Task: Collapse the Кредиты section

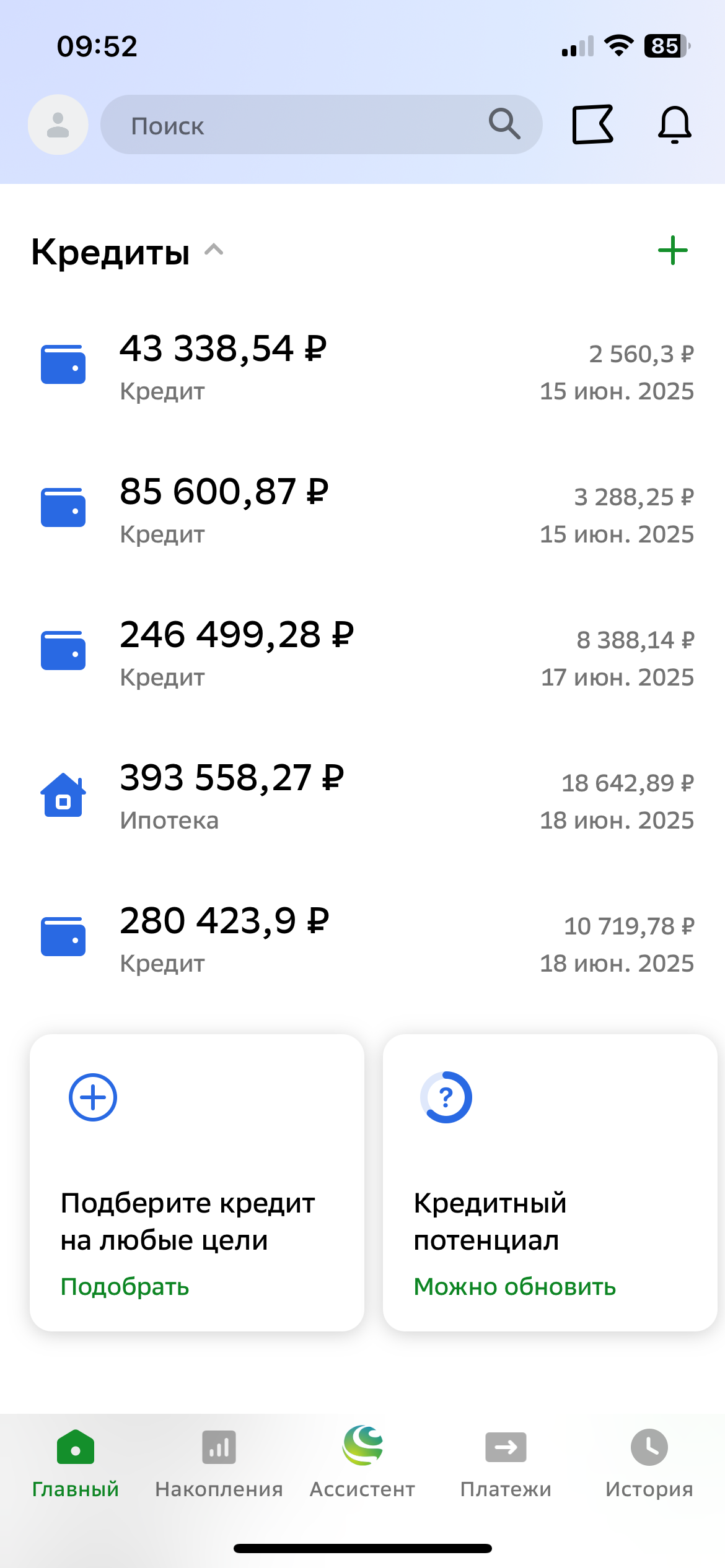Action: pyautogui.click(x=214, y=251)
